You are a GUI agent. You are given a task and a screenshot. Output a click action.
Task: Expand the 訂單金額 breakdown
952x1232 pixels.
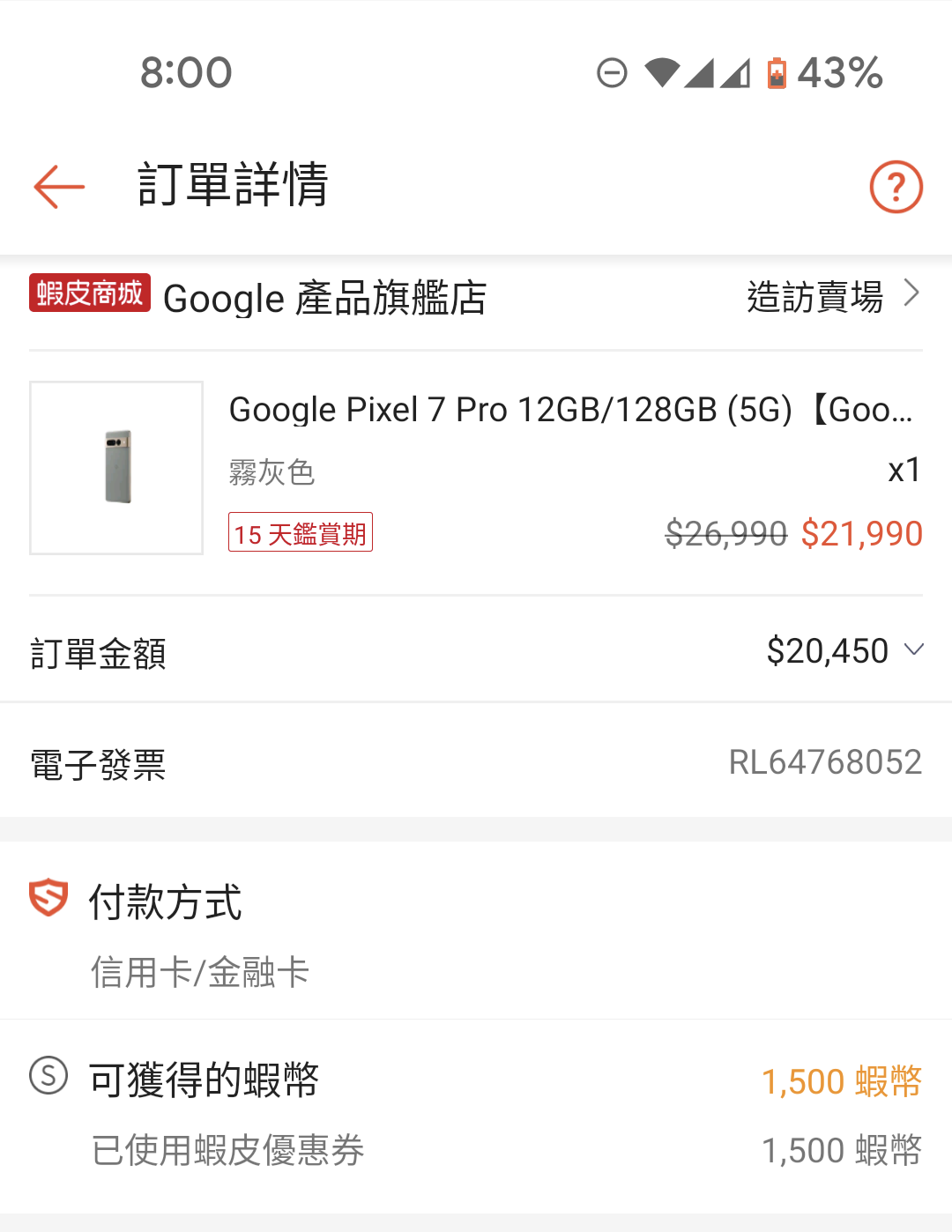point(913,650)
